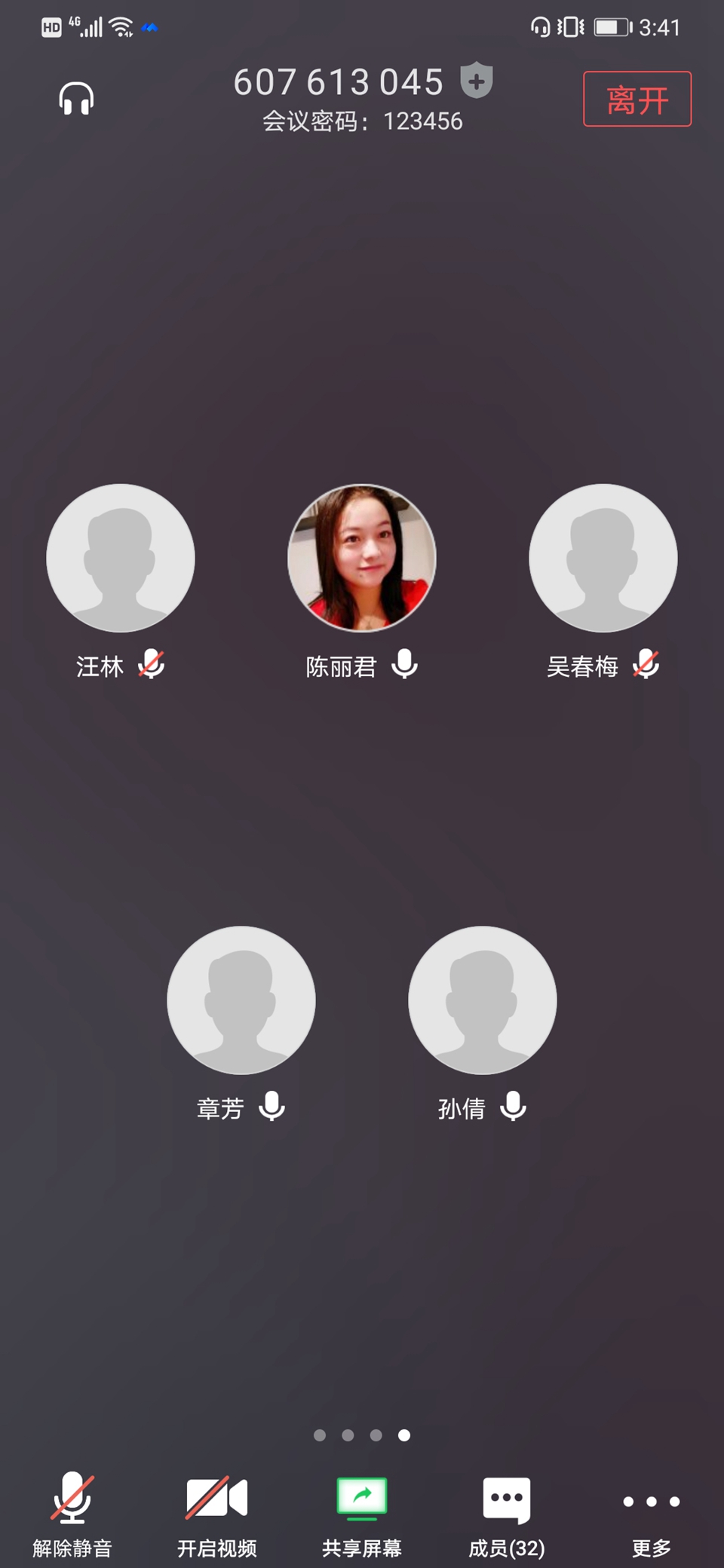724x1568 pixels.
Task: Select participant 汪林's avatar
Action: 121,558
